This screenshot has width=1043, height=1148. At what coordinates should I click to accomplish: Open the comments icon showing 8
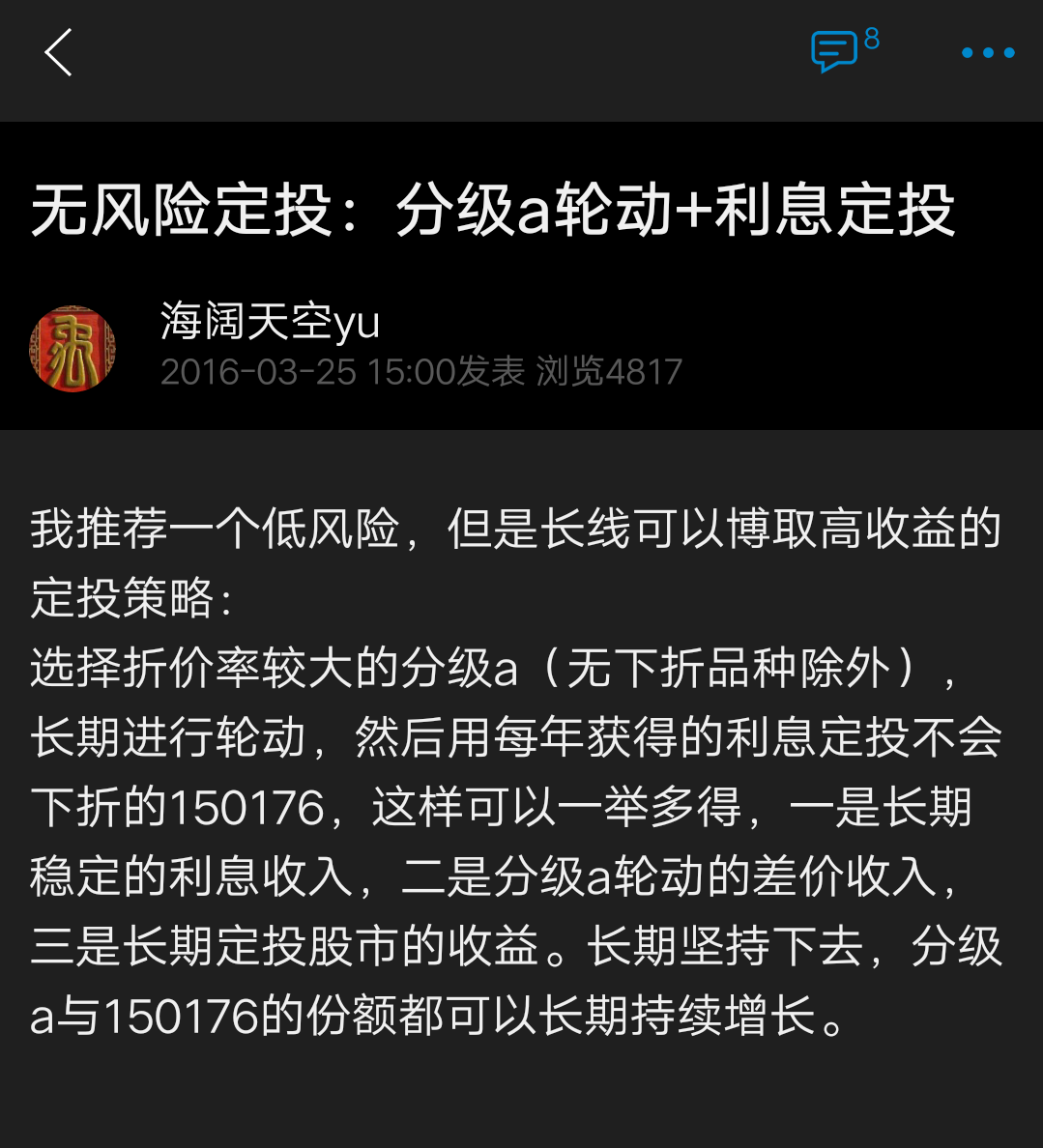click(x=845, y=49)
